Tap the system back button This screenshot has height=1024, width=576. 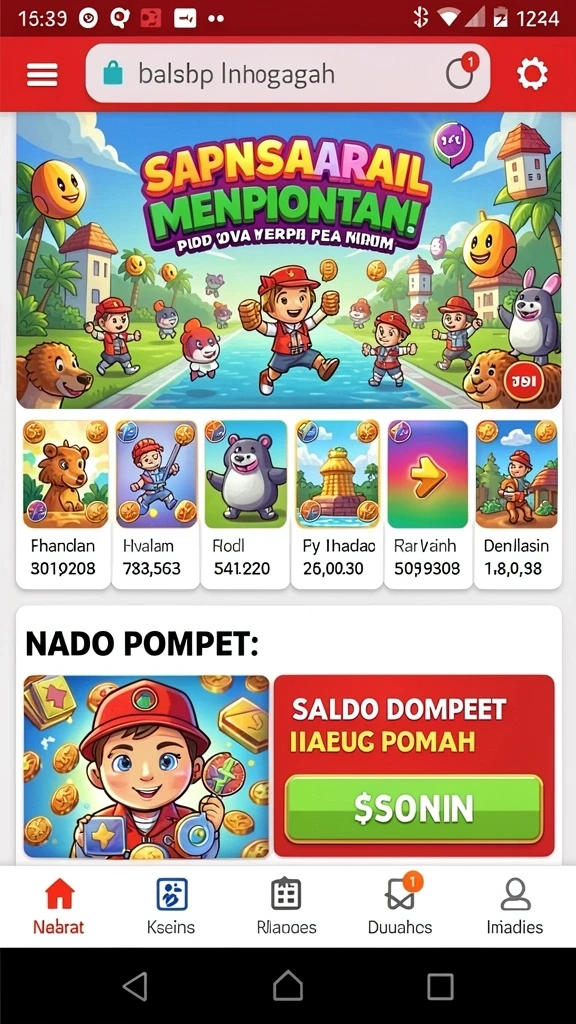pos(135,985)
